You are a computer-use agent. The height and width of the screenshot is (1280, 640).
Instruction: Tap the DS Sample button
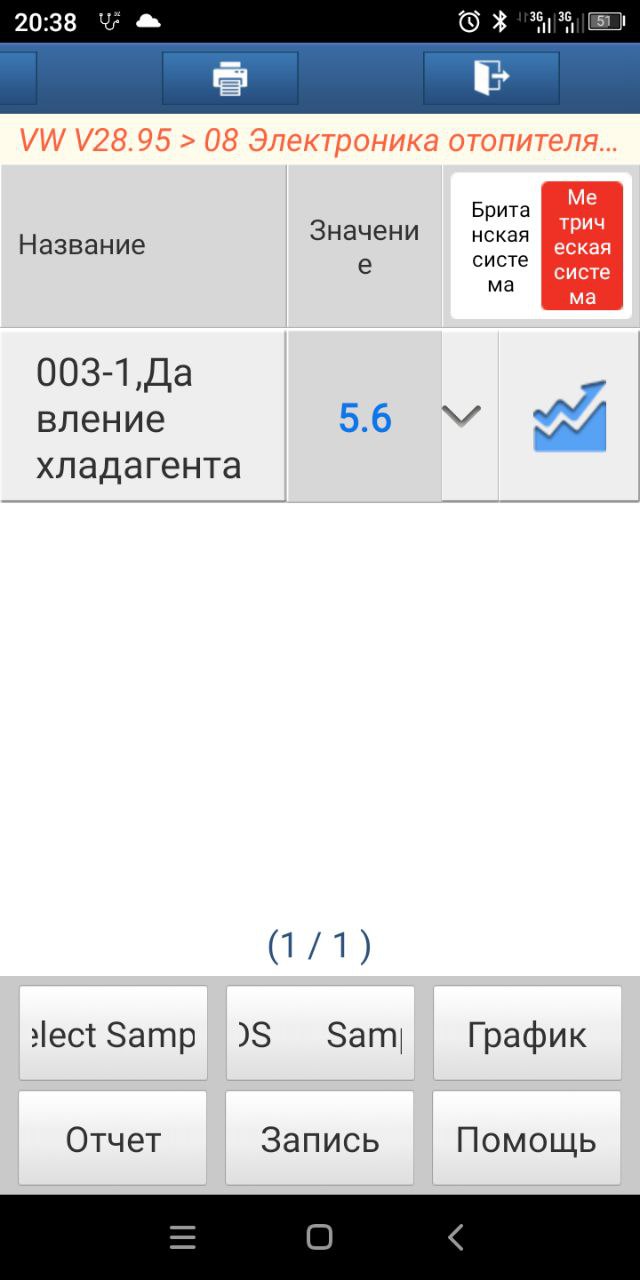click(320, 1033)
